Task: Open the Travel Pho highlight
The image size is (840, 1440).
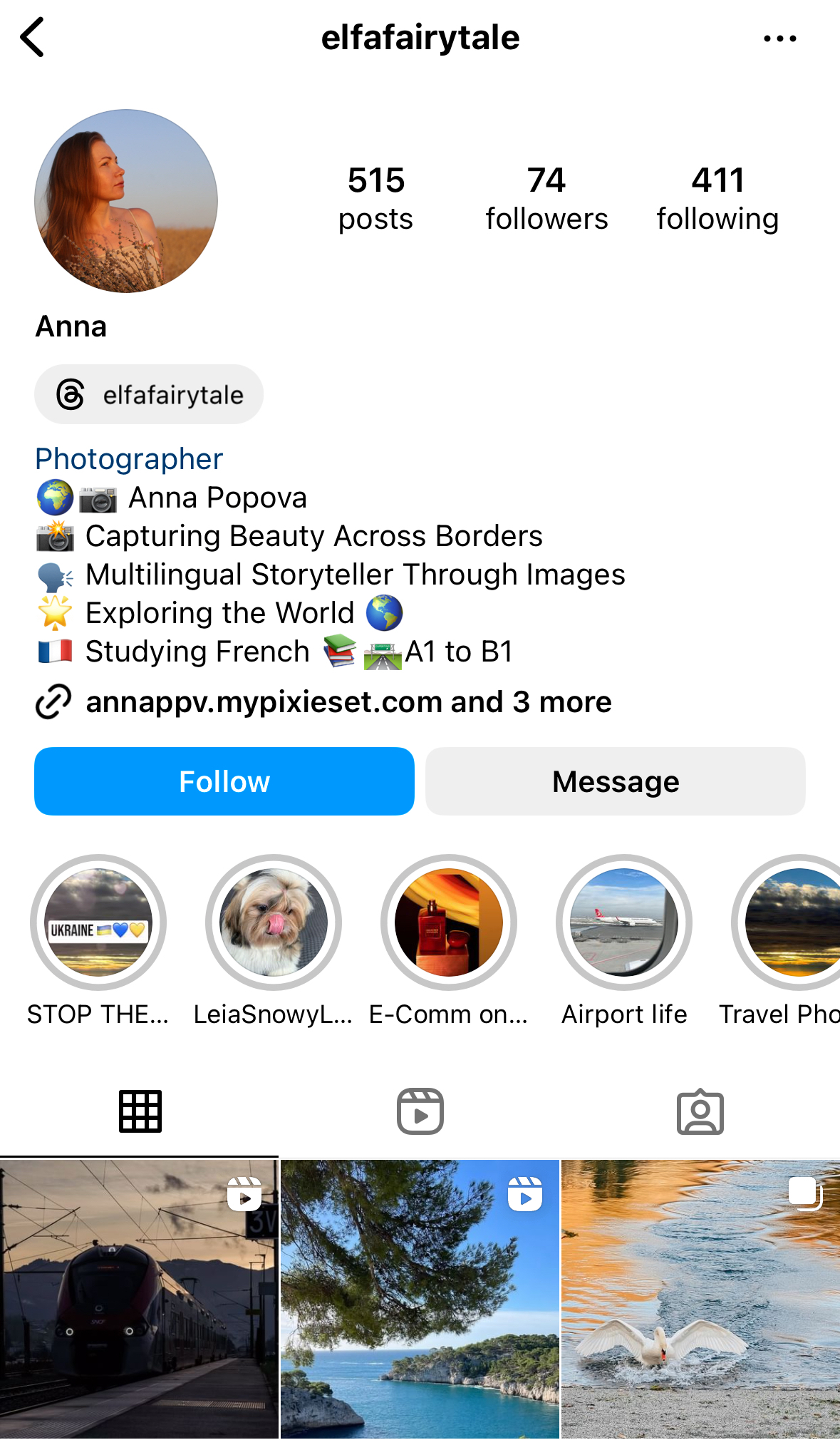Action: click(791, 922)
